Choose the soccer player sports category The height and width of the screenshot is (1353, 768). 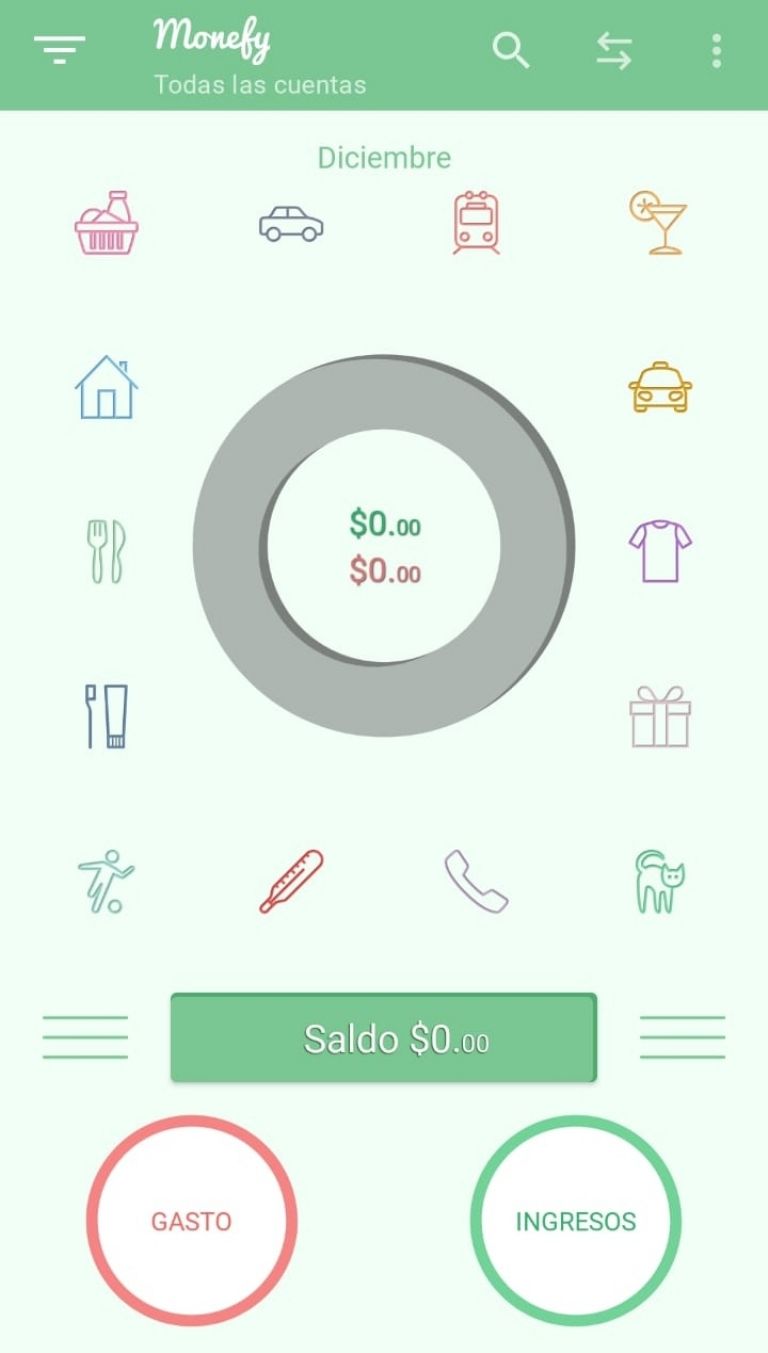click(106, 881)
